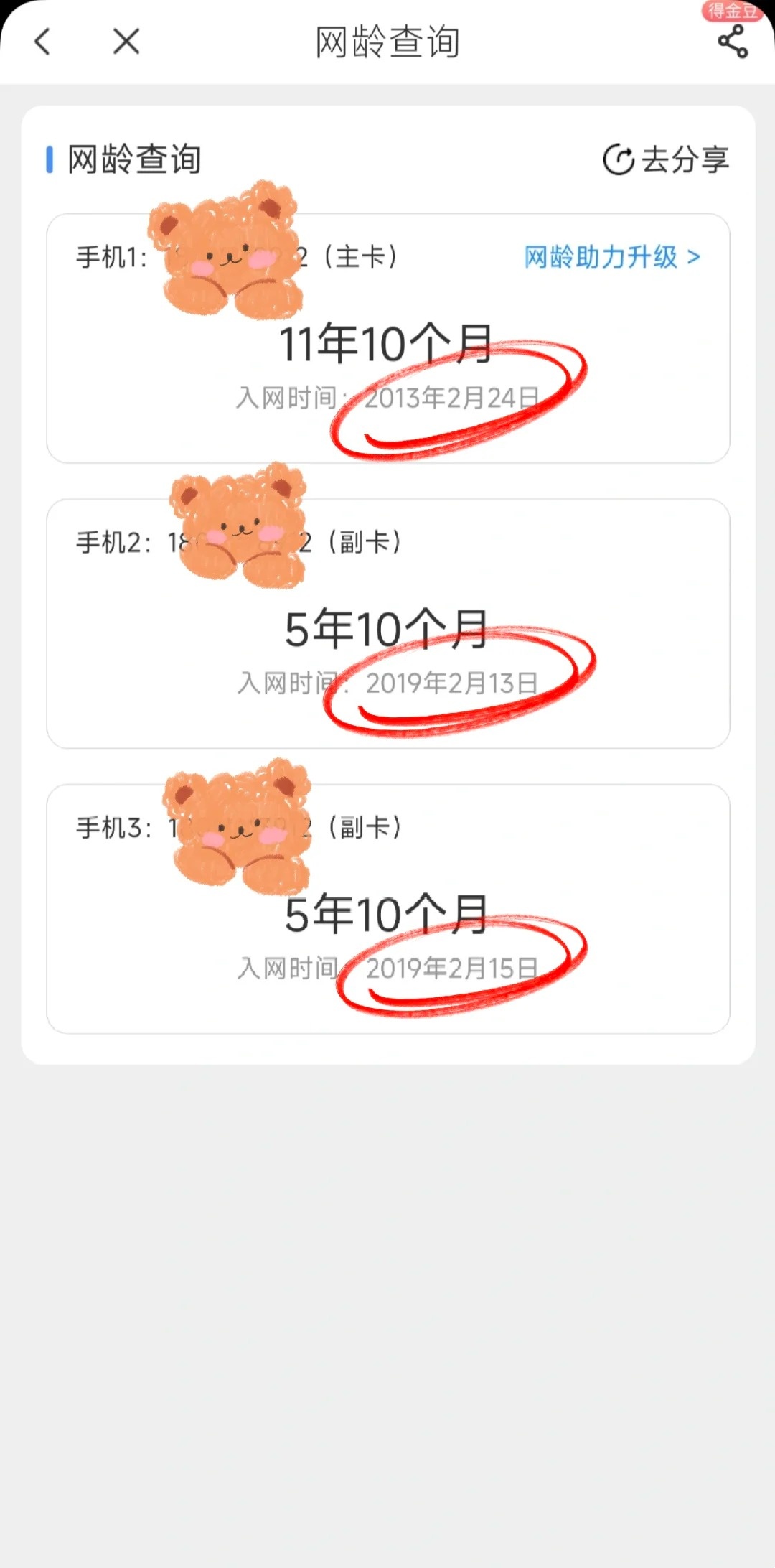The width and height of the screenshot is (775, 1568).
Task: Switch to the 网龄查询 title tab
Action: pyautogui.click(x=387, y=41)
